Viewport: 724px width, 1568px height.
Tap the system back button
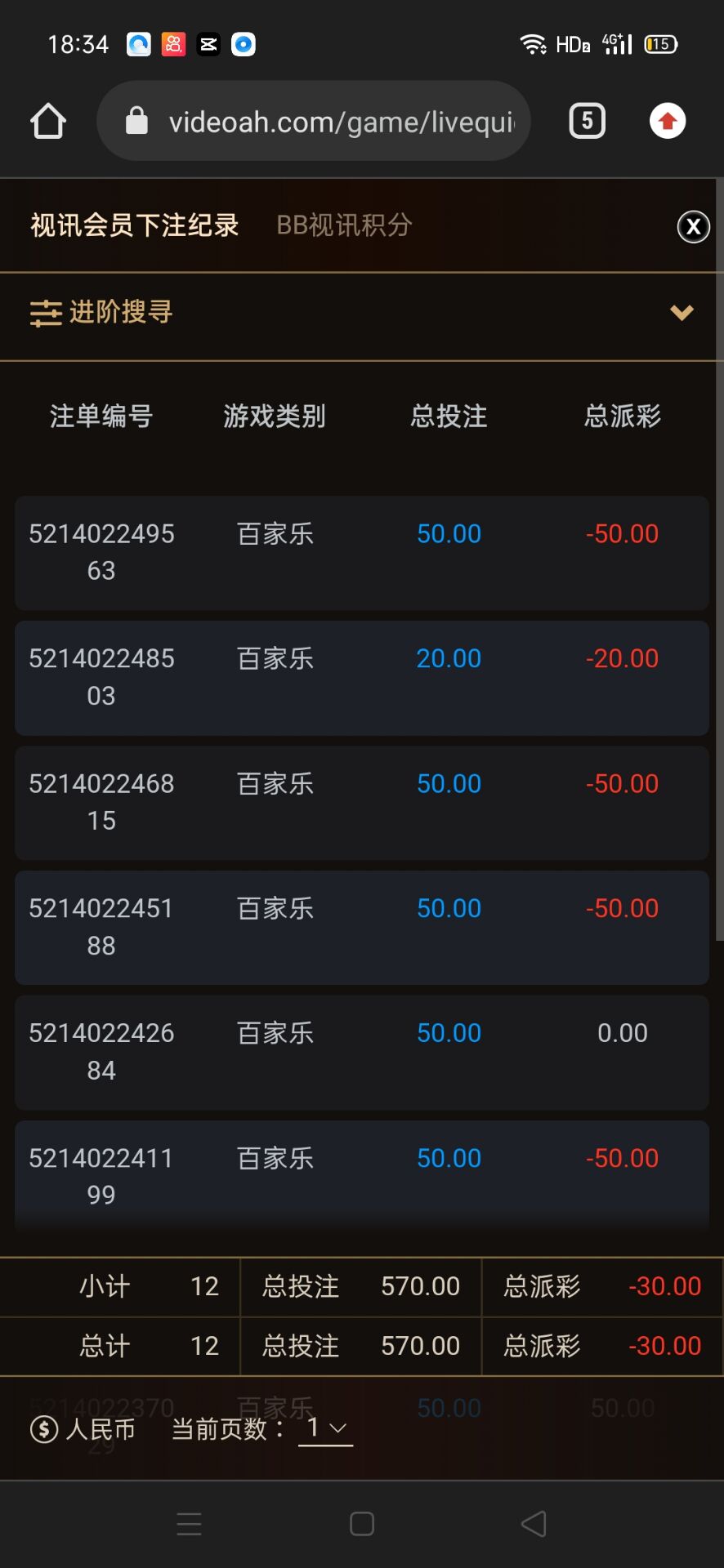tap(534, 1524)
